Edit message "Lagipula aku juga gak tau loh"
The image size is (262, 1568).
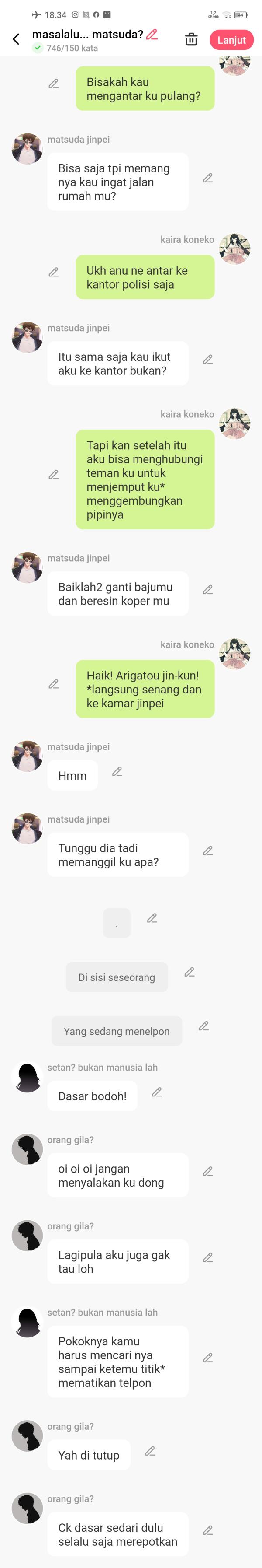208,1257
